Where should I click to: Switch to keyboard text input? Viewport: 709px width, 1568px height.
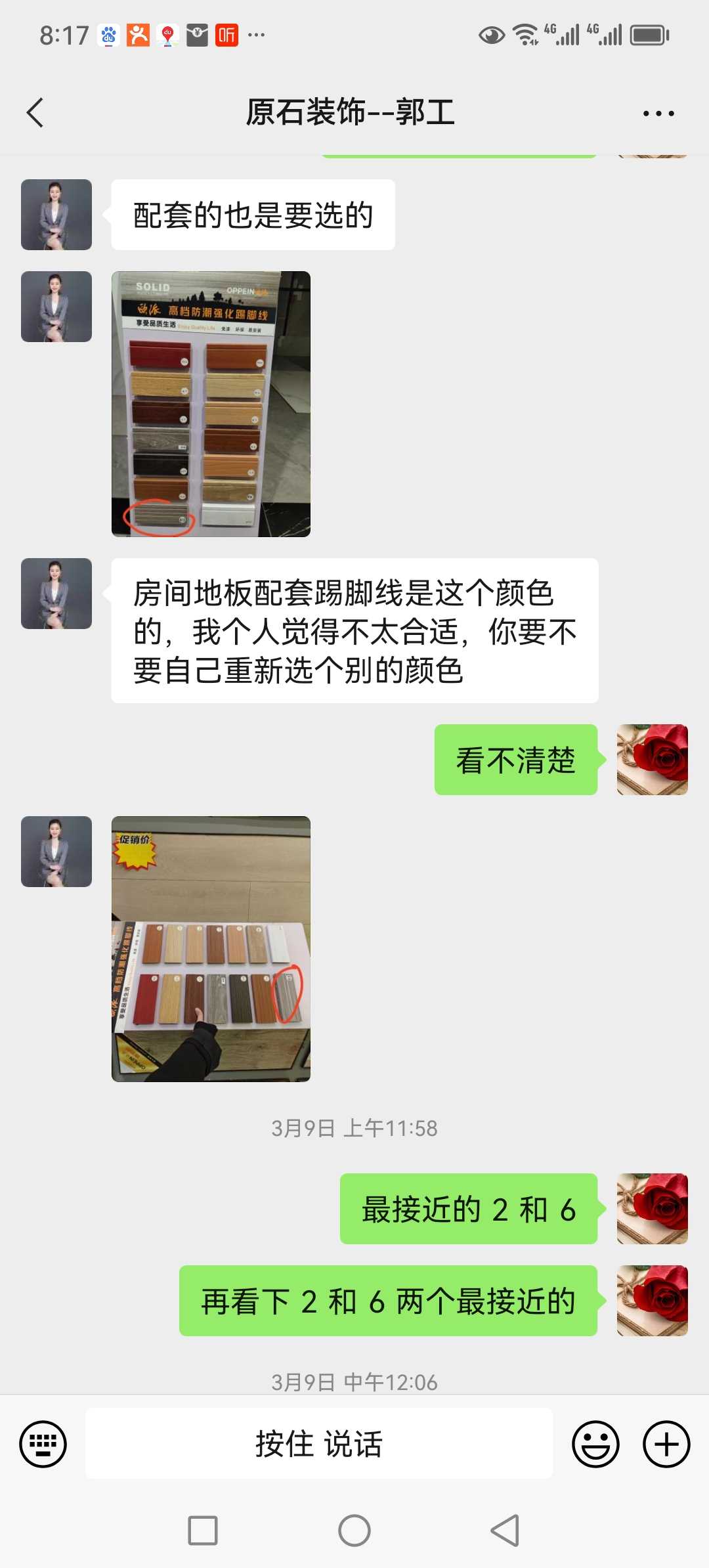[x=43, y=1444]
